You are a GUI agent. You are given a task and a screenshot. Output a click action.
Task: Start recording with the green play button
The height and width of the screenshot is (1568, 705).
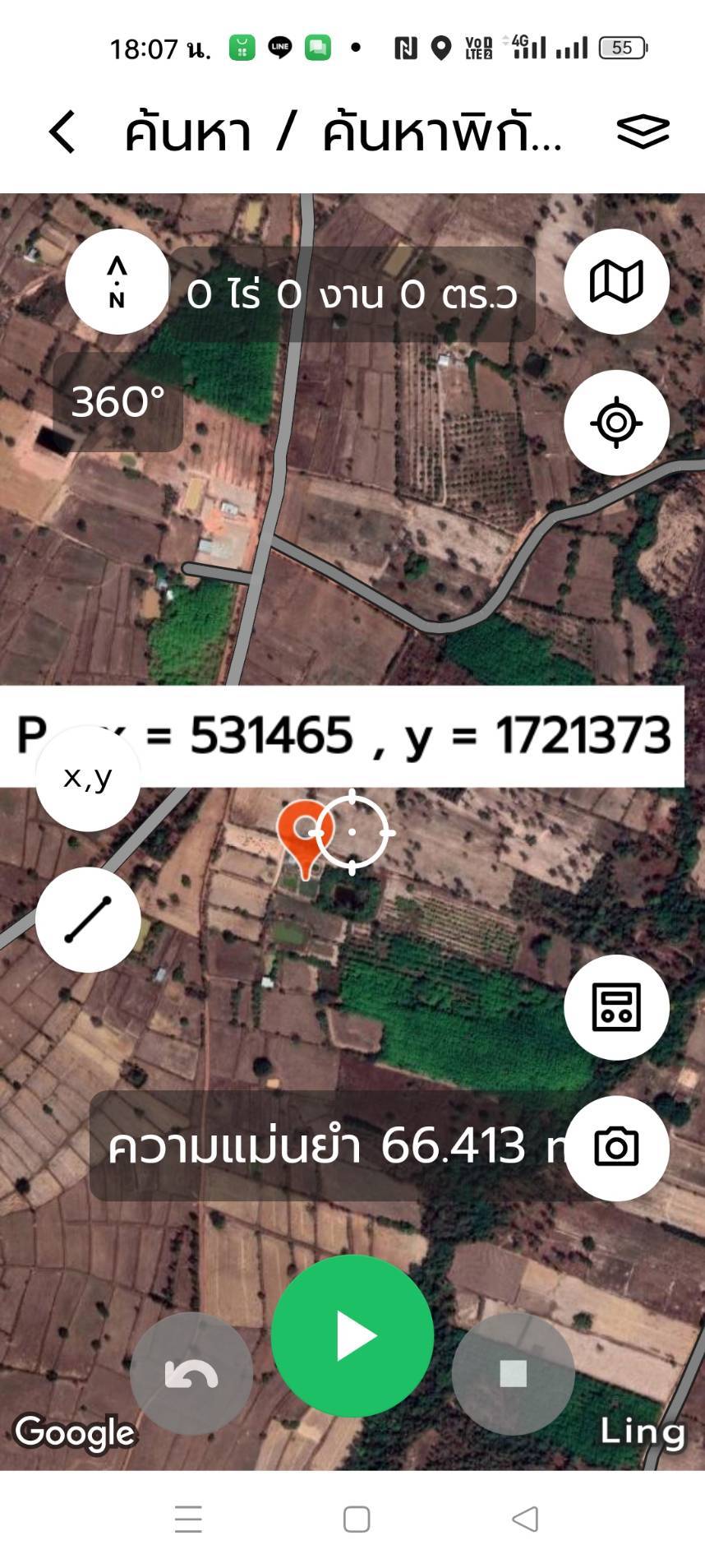[x=352, y=1336]
